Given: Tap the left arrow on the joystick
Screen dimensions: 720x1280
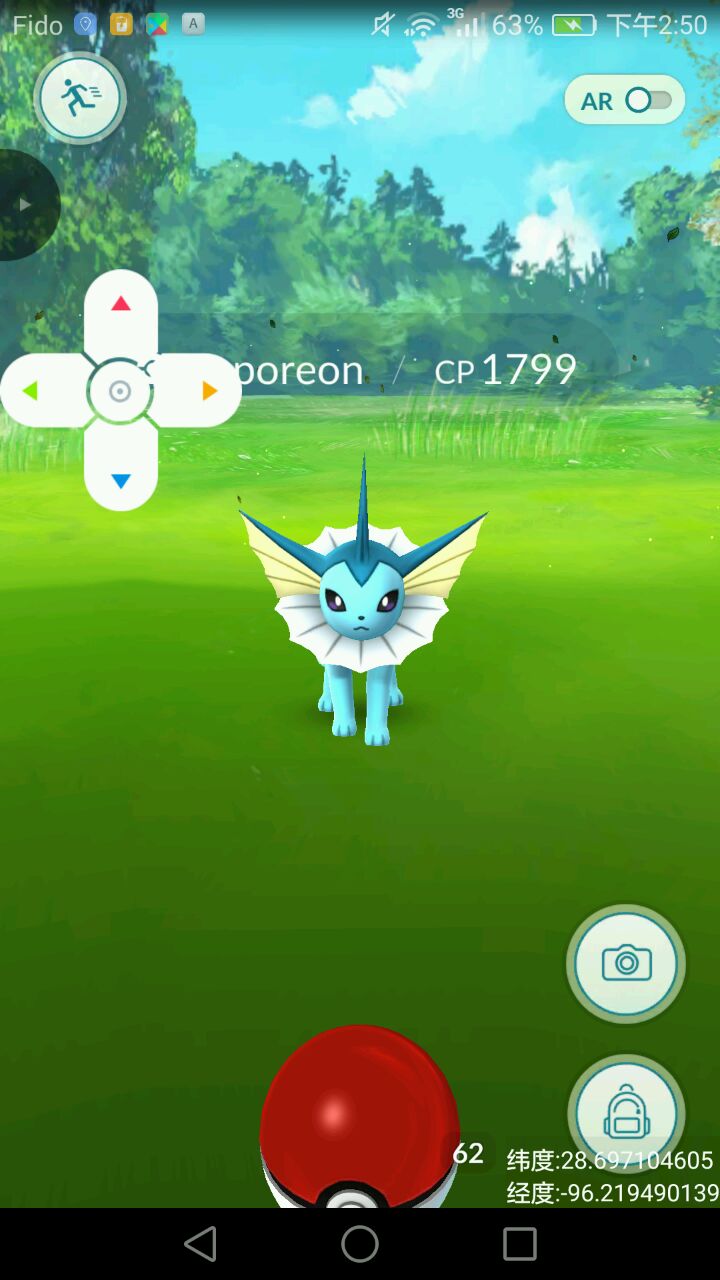Looking at the screenshot, I should click(x=30, y=391).
